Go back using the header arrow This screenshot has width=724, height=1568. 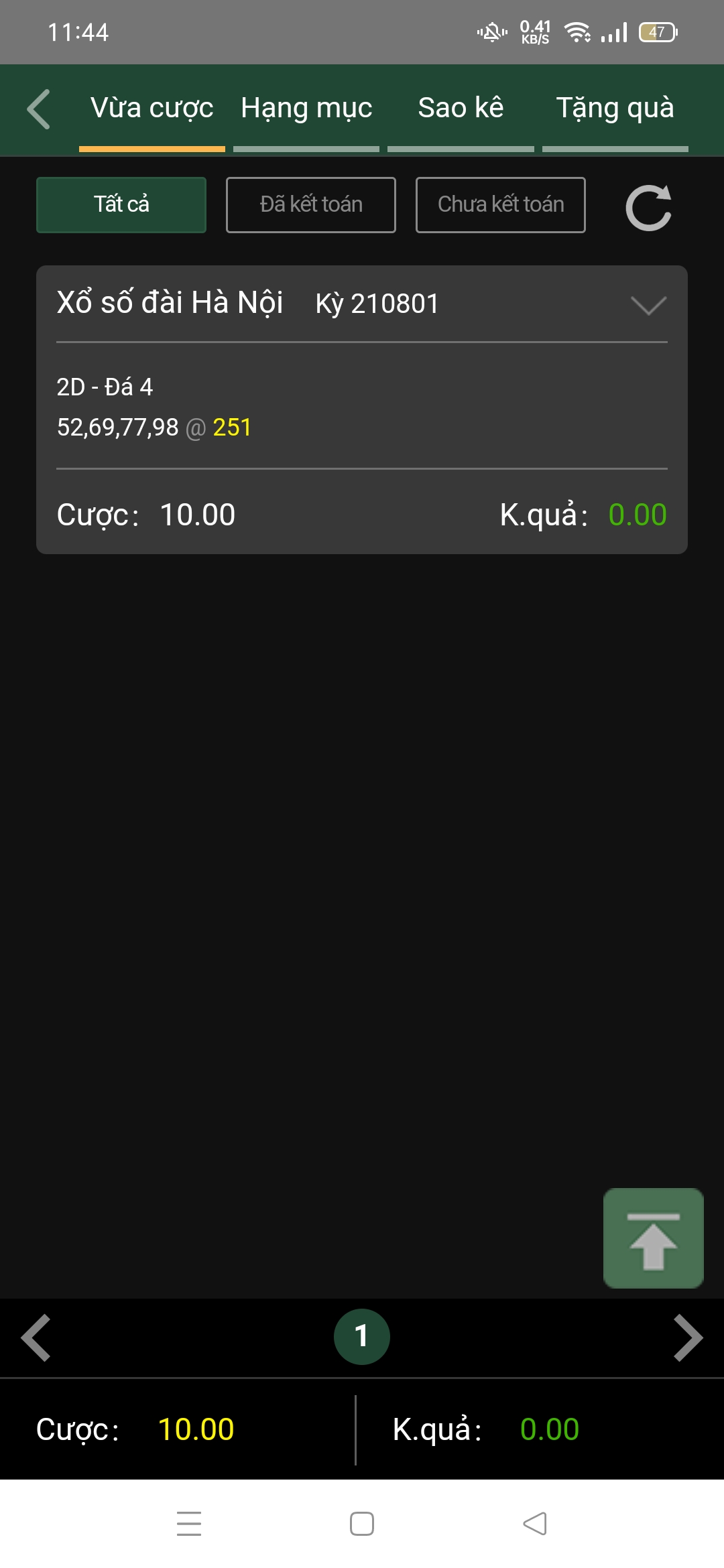tap(39, 109)
